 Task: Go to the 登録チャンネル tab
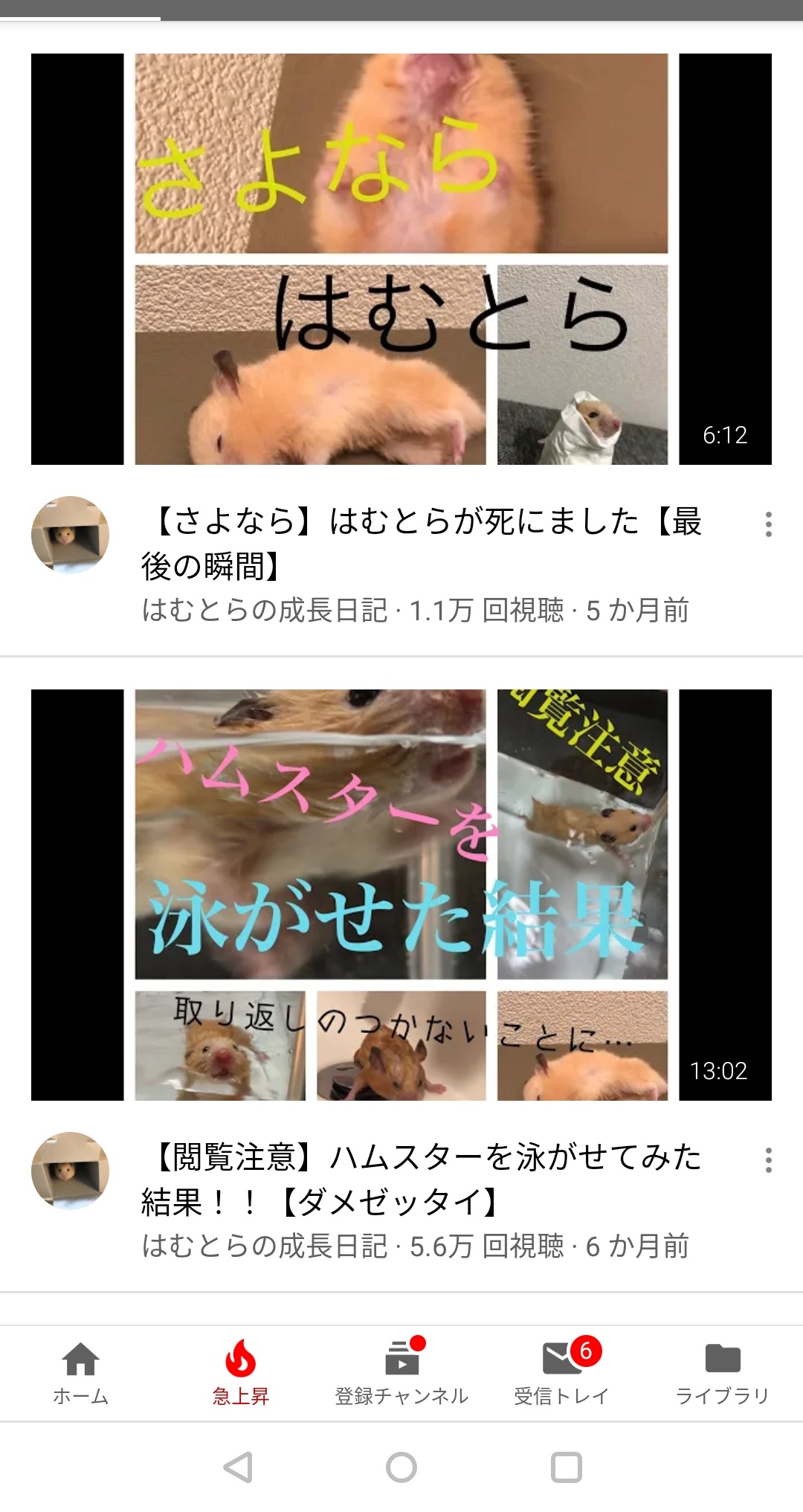401,1374
